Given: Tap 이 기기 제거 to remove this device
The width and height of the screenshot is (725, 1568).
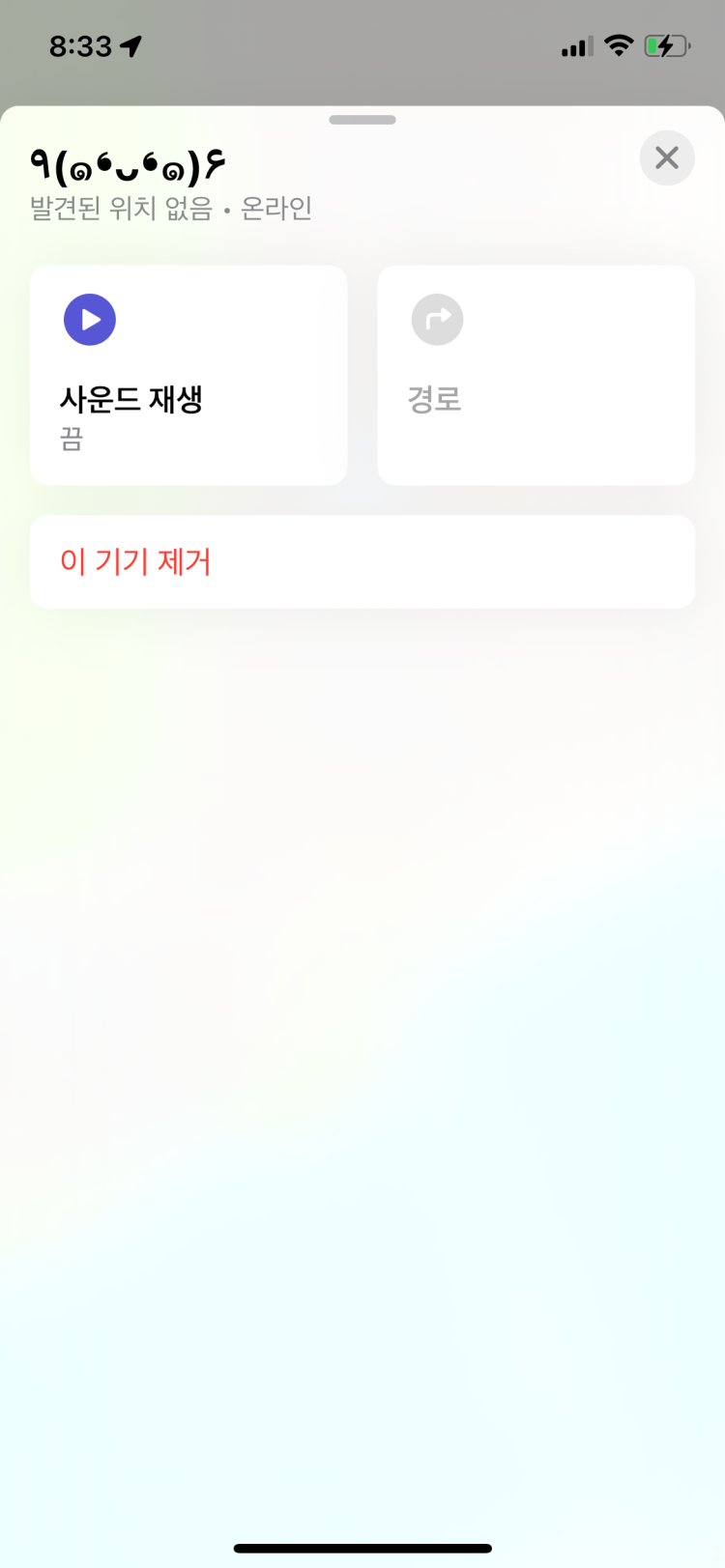Looking at the screenshot, I should pyautogui.click(x=362, y=561).
